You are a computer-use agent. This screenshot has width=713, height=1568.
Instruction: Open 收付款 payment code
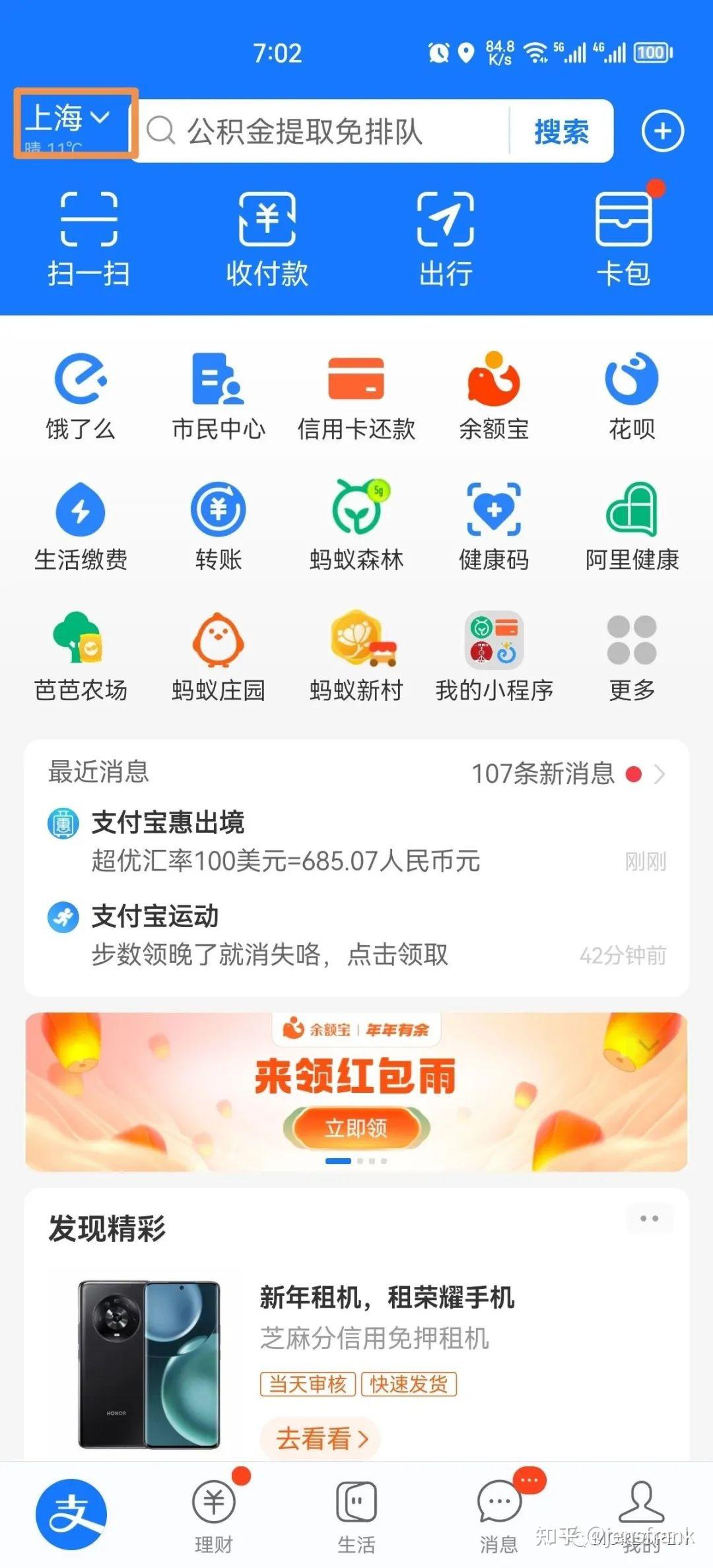click(x=267, y=238)
